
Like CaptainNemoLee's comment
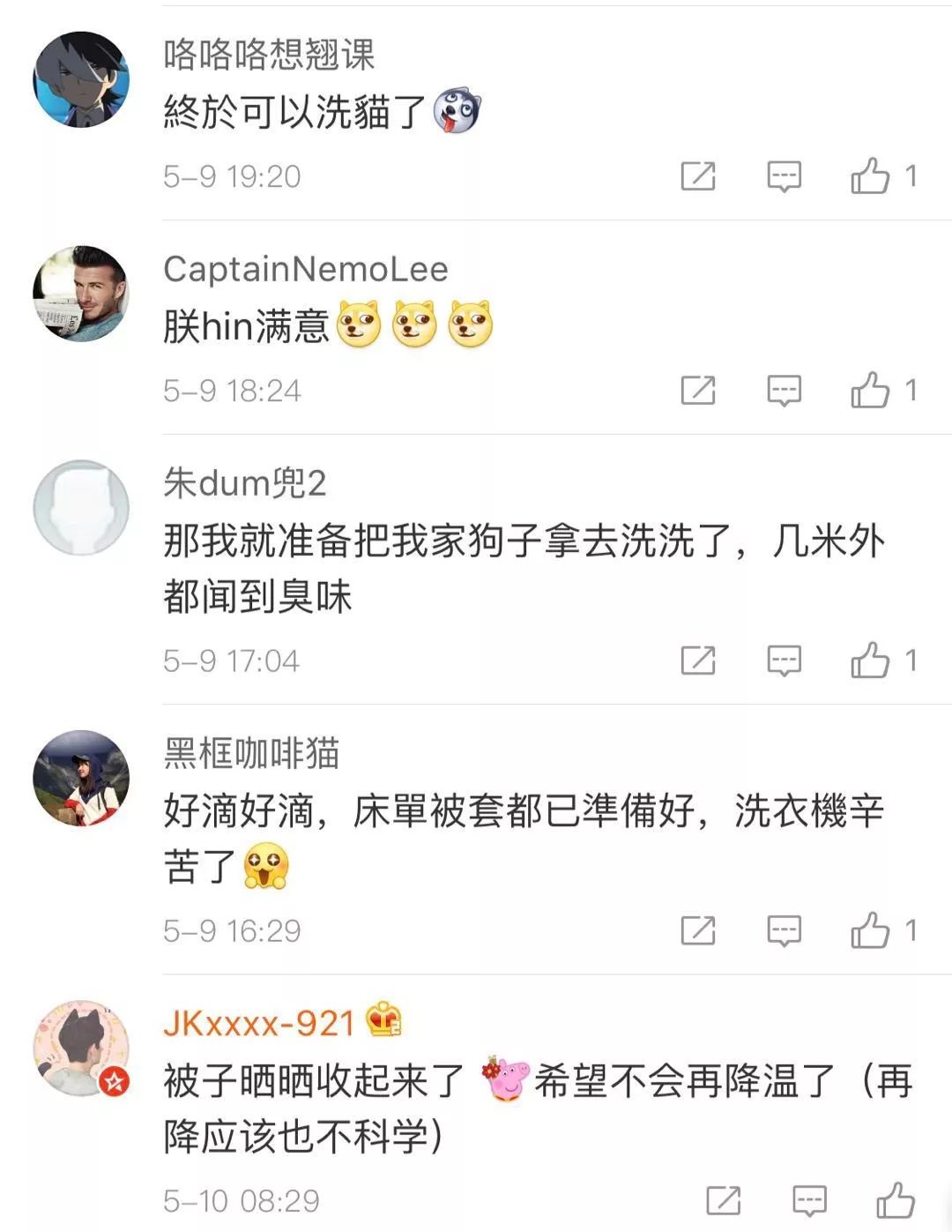coord(870,390)
